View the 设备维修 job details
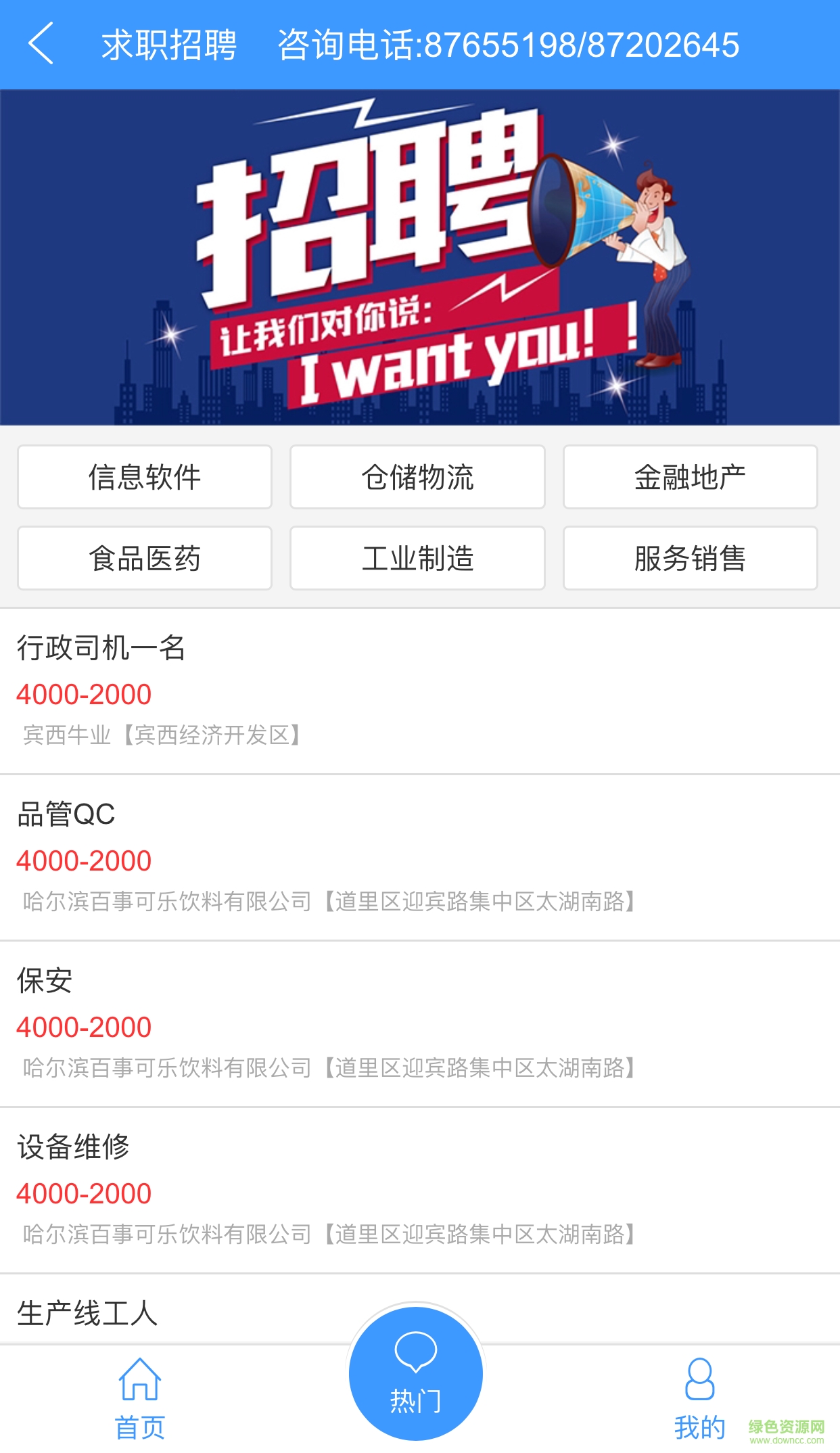Image resolution: width=840 pixels, height=1453 pixels. [x=419, y=1189]
